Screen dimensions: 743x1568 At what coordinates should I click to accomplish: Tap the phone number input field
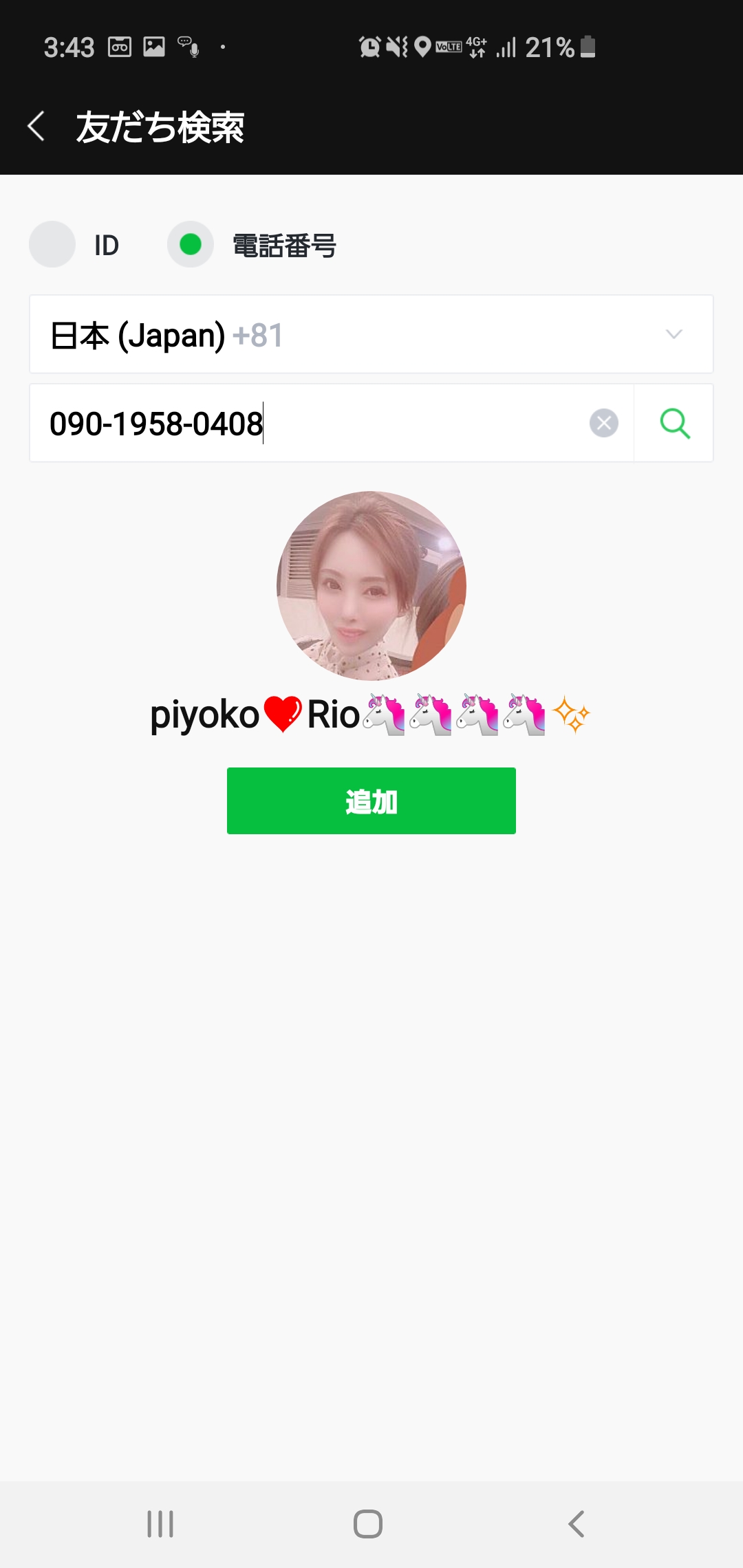[x=310, y=424]
